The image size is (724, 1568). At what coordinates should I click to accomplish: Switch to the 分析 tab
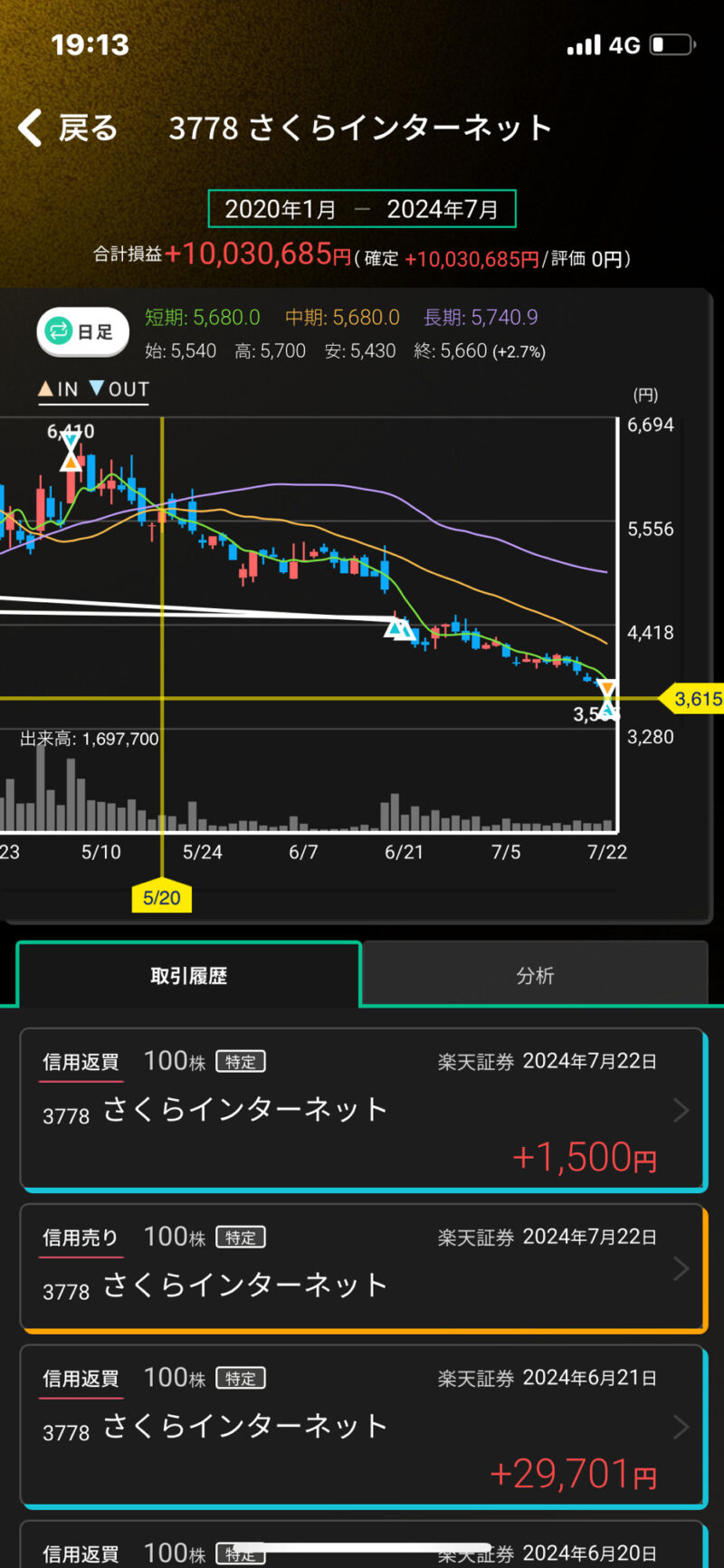(x=535, y=975)
